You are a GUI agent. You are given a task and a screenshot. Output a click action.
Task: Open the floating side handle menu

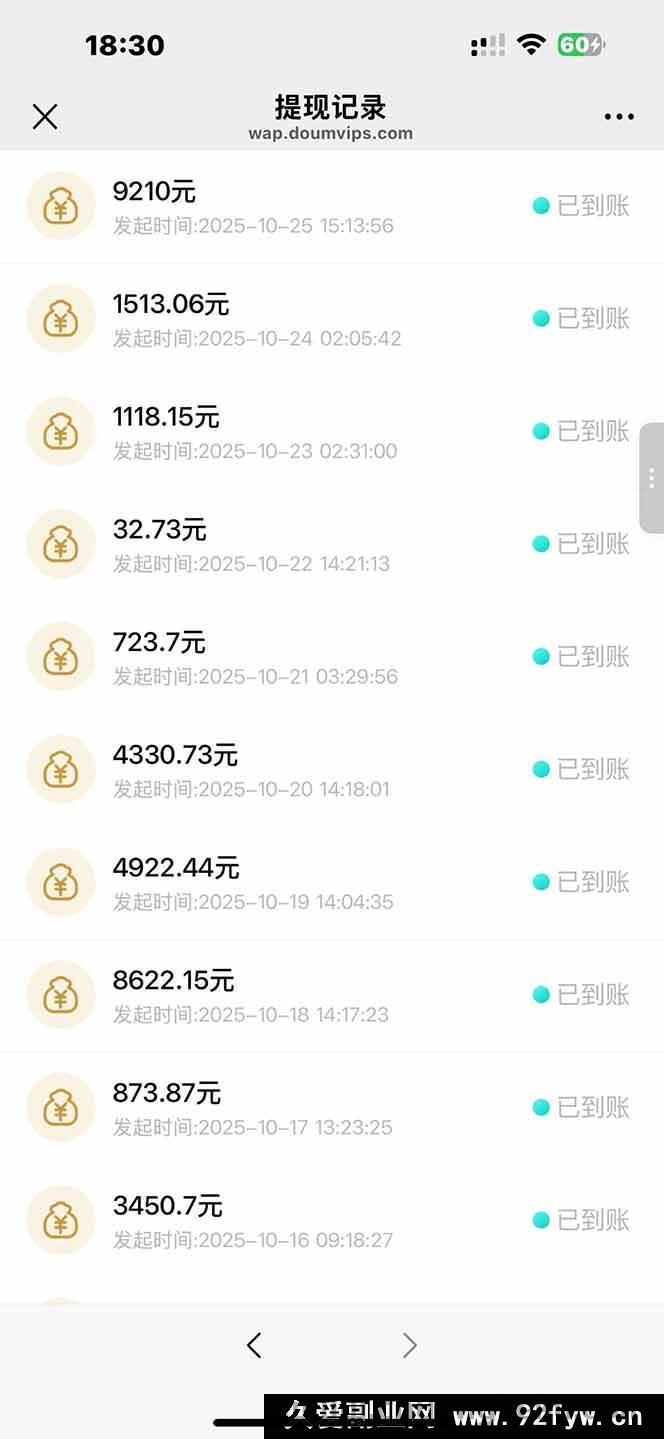652,478
